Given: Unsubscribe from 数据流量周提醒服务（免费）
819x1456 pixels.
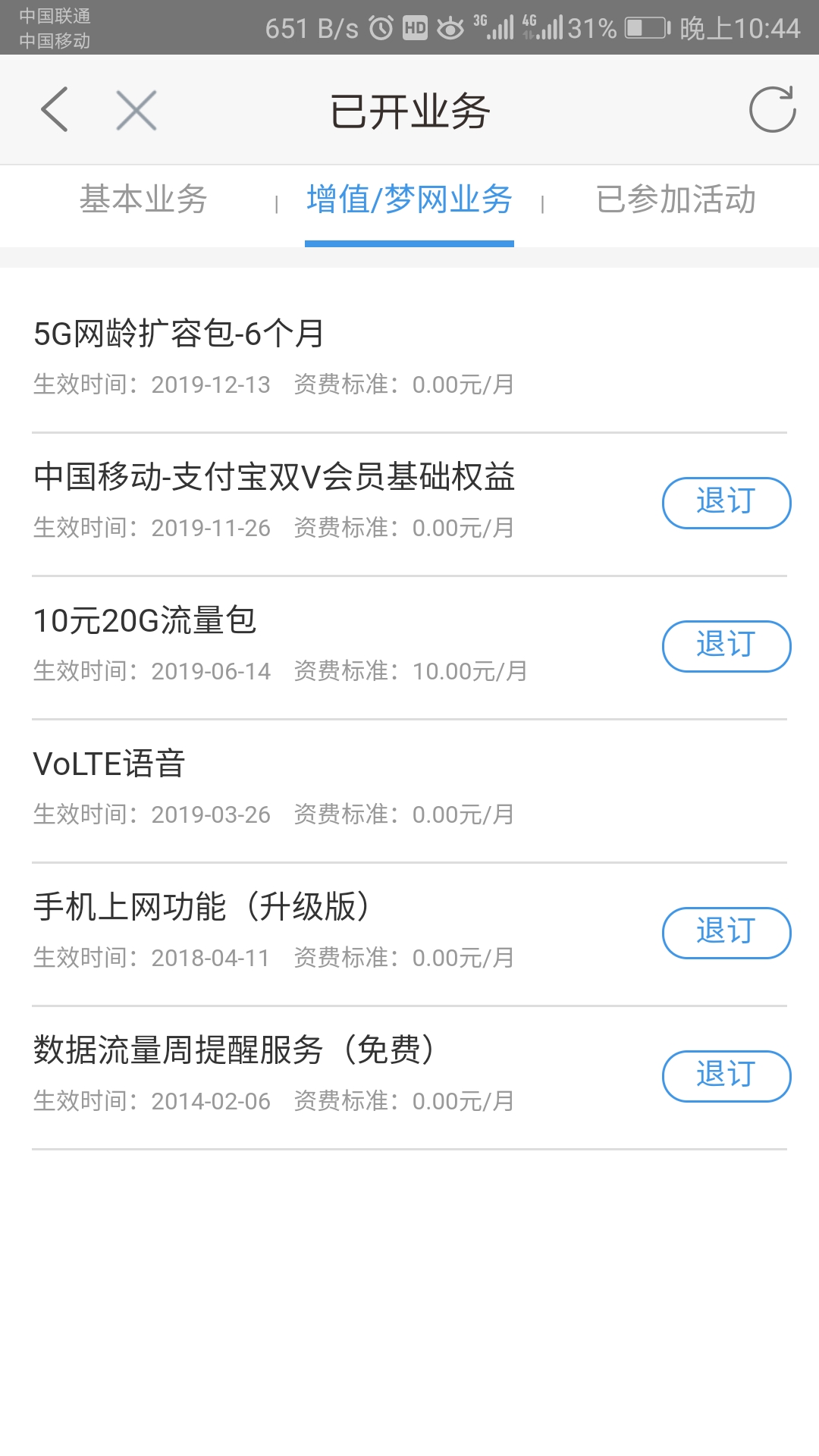Looking at the screenshot, I should [726, 1075].
